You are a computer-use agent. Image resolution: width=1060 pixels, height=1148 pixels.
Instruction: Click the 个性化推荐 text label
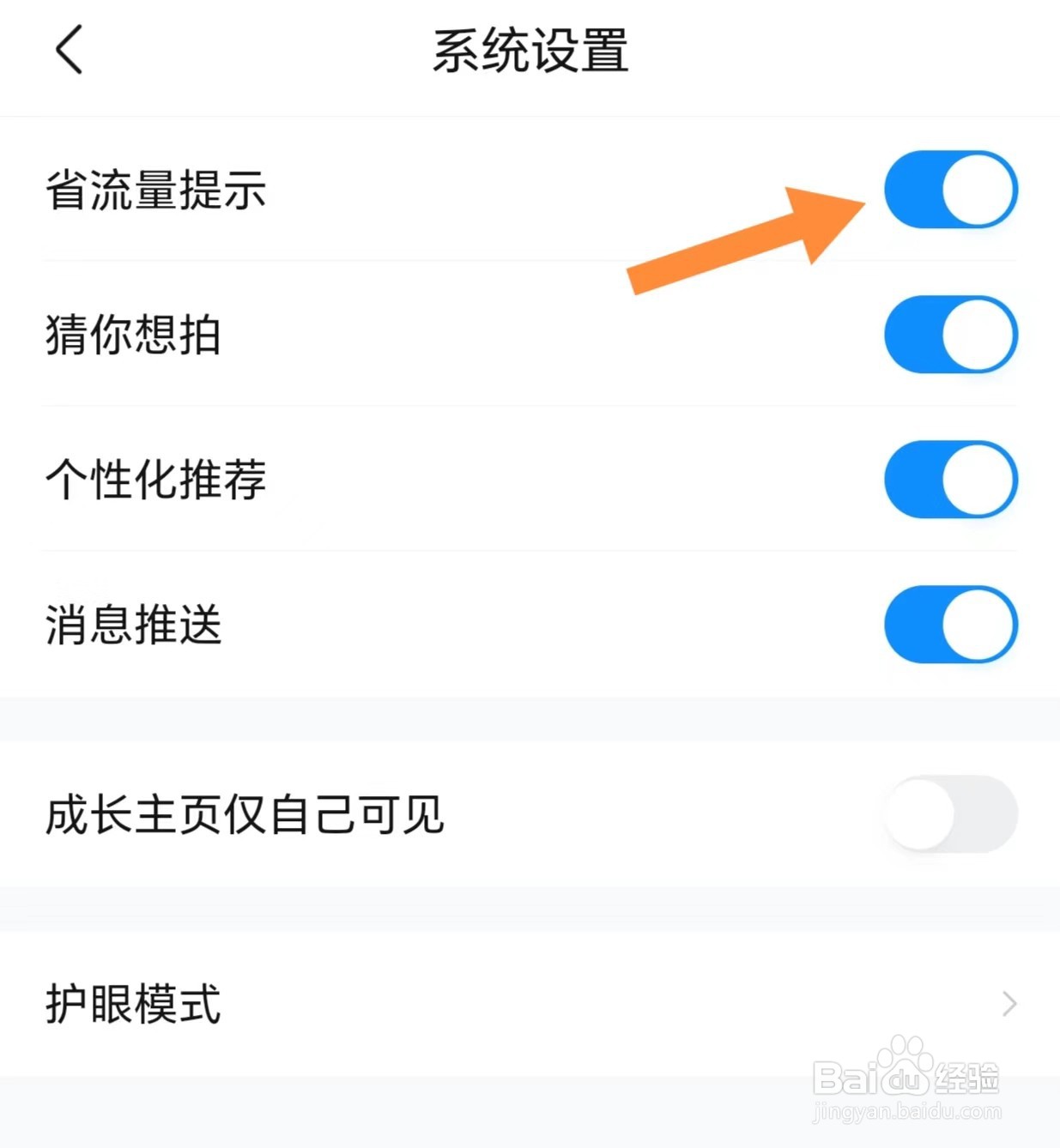pos(156,481)
